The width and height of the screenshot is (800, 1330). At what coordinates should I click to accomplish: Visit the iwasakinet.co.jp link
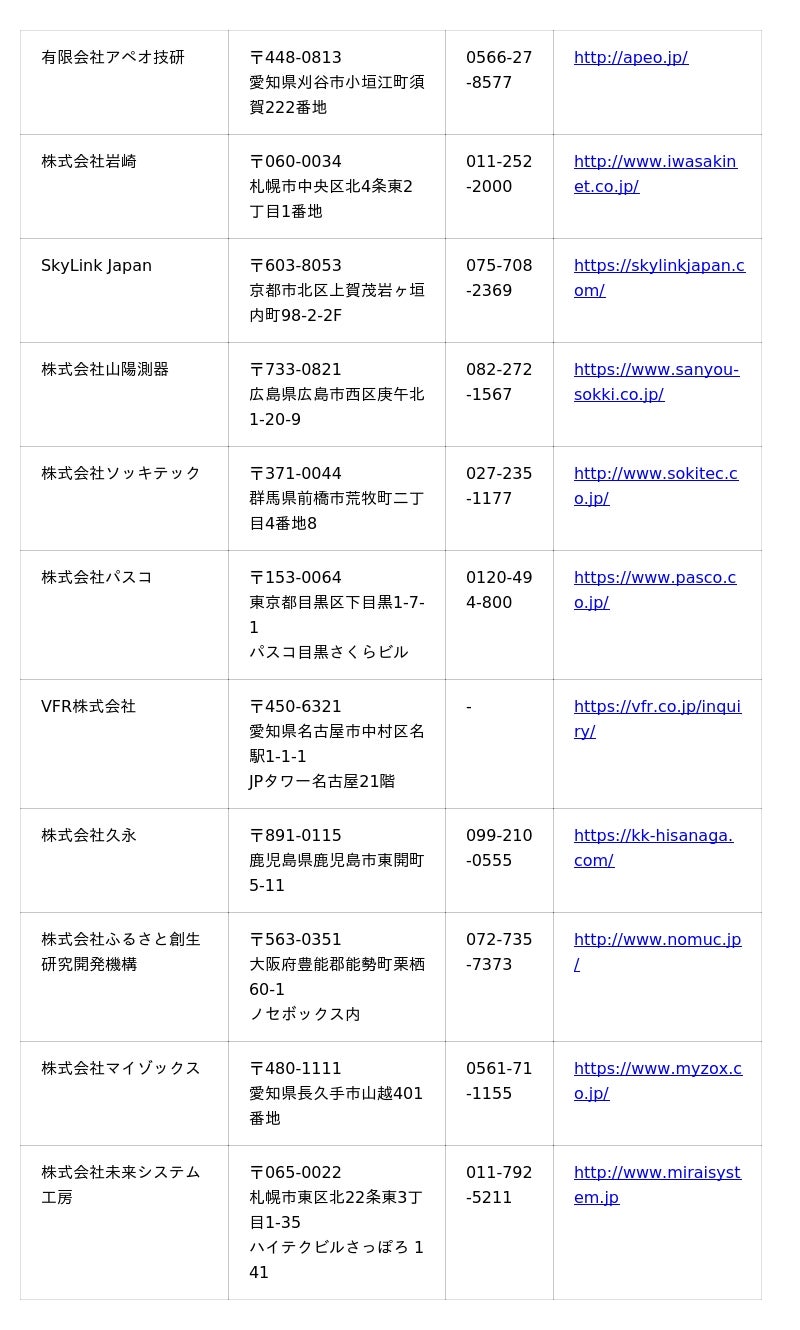tap(655, 174)
